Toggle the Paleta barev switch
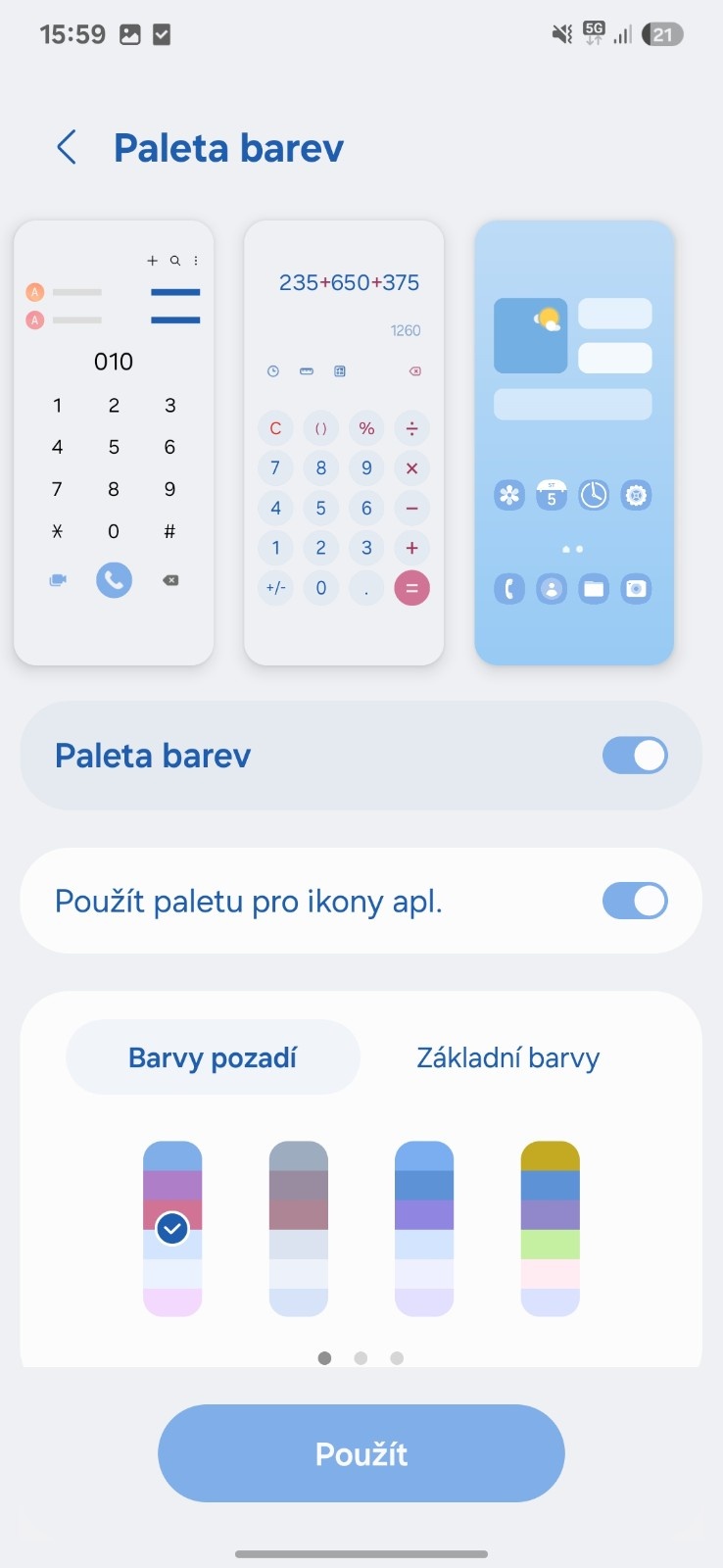This screenshot has width=723, height=1568. 635,756
